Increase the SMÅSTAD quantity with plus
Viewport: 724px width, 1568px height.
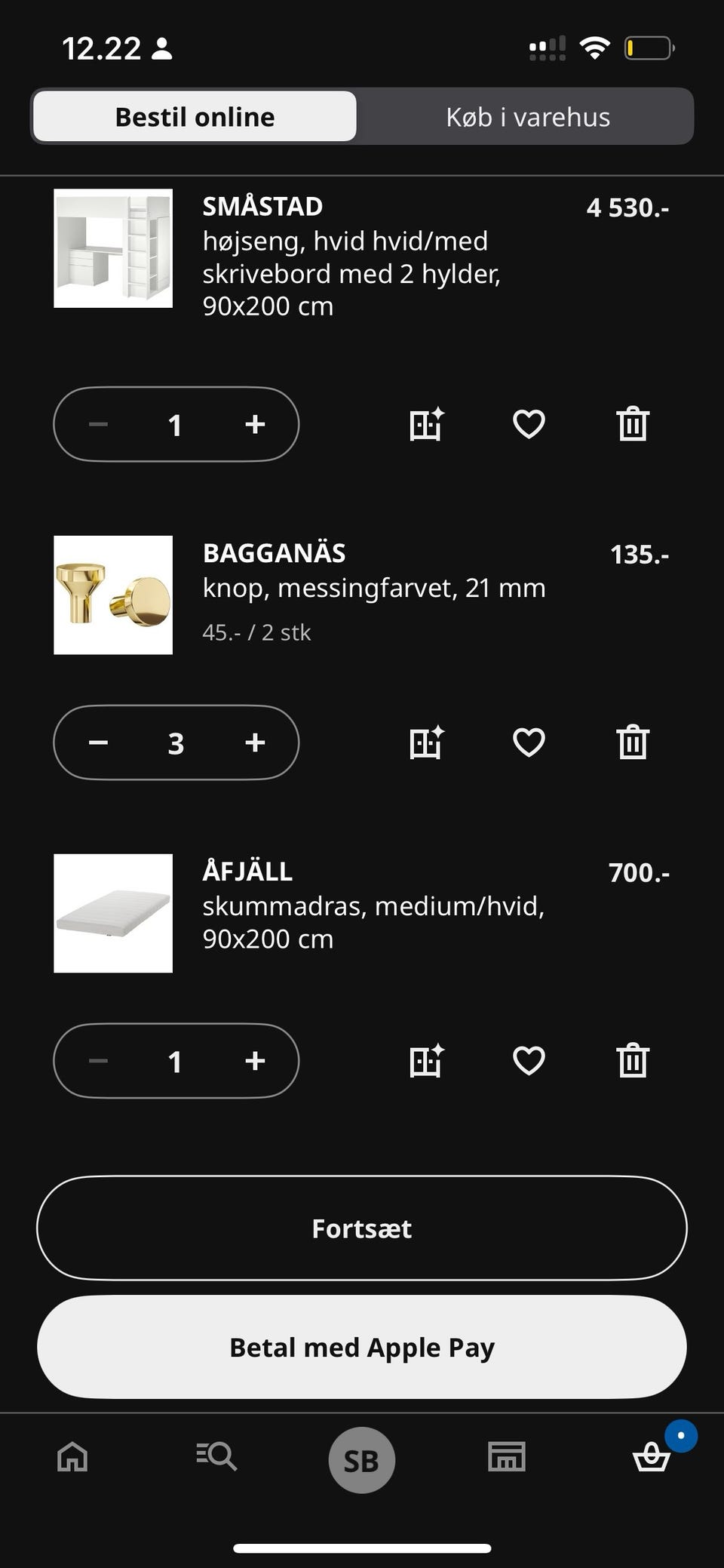[x=255, y=424]
